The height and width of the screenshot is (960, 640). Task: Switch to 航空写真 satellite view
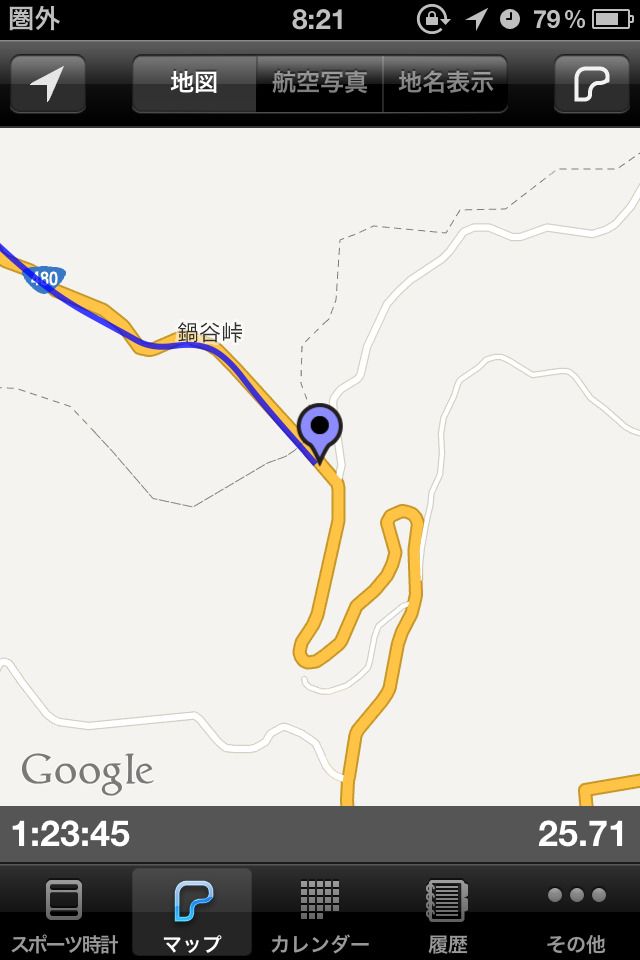click(320, 83)
